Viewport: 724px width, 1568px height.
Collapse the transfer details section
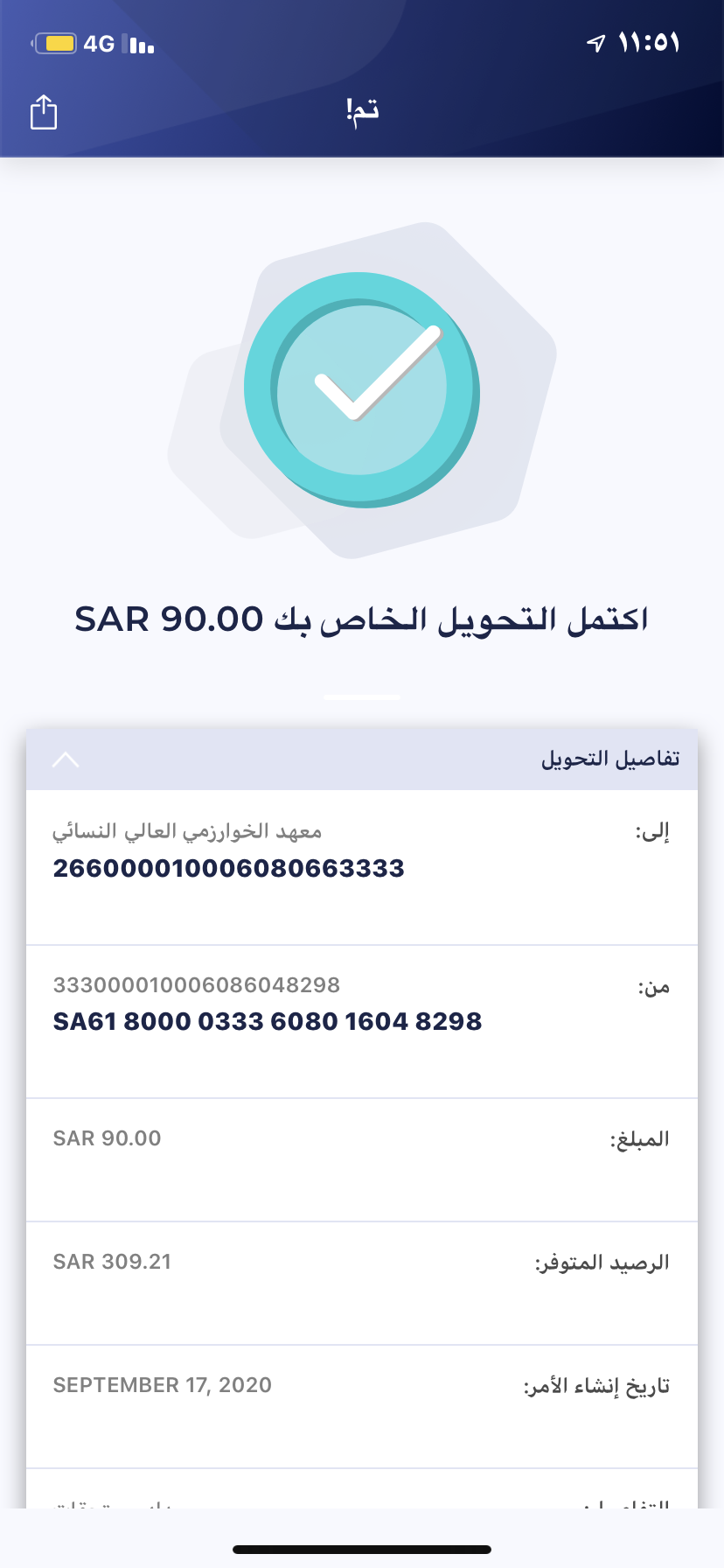[x=66, y=759]
